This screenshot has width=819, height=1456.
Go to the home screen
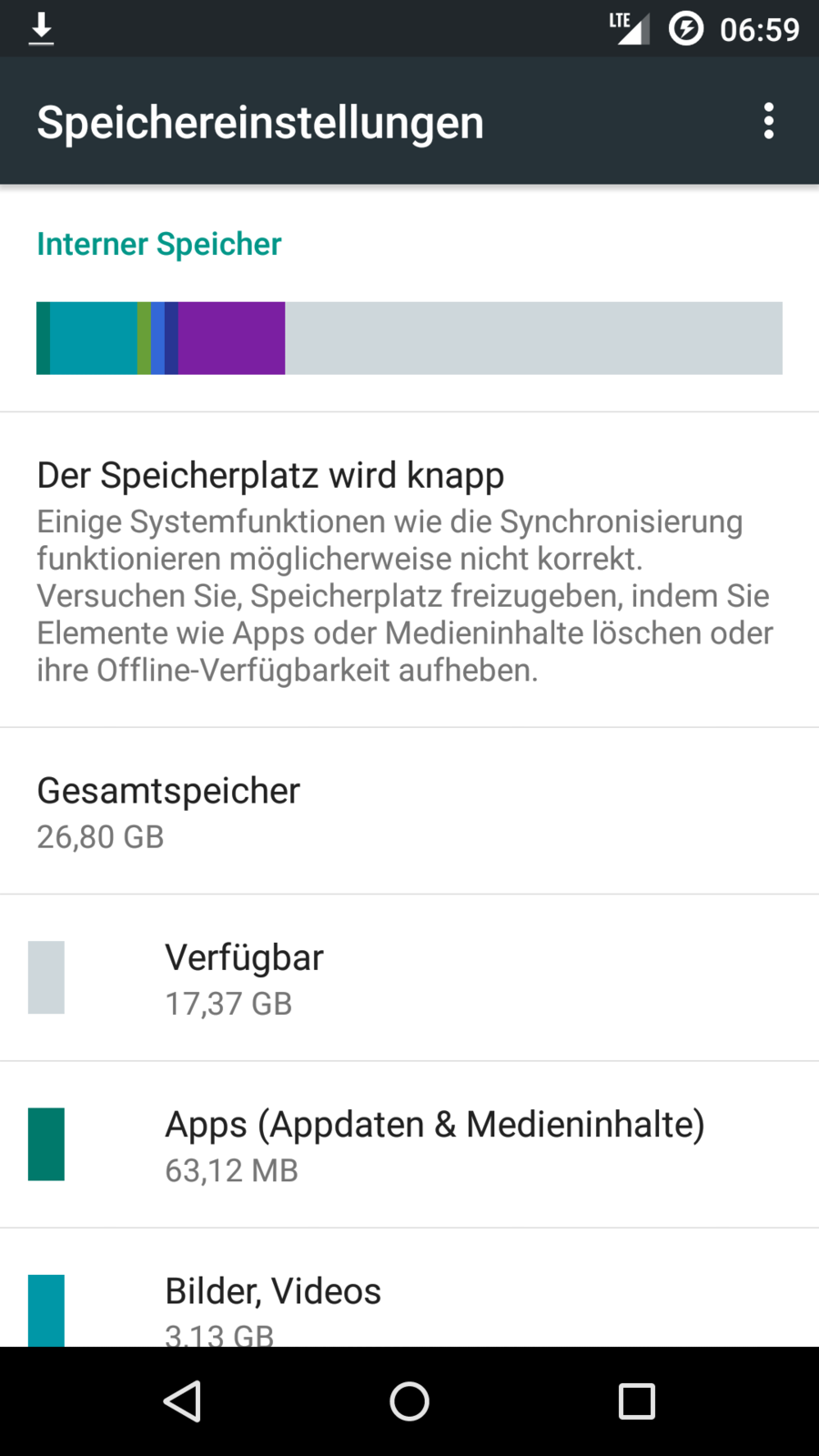(409, 1401)
